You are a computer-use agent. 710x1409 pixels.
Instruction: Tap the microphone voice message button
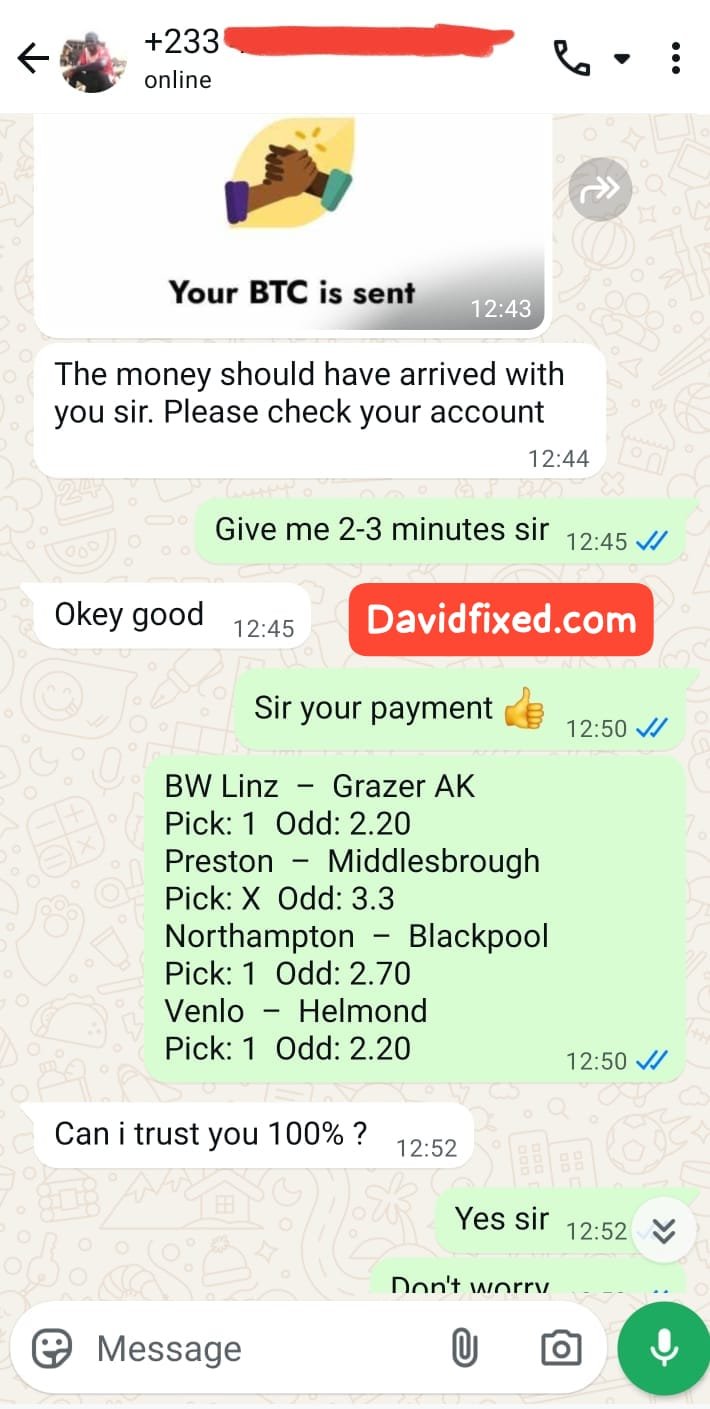(x=664, y=1349)
